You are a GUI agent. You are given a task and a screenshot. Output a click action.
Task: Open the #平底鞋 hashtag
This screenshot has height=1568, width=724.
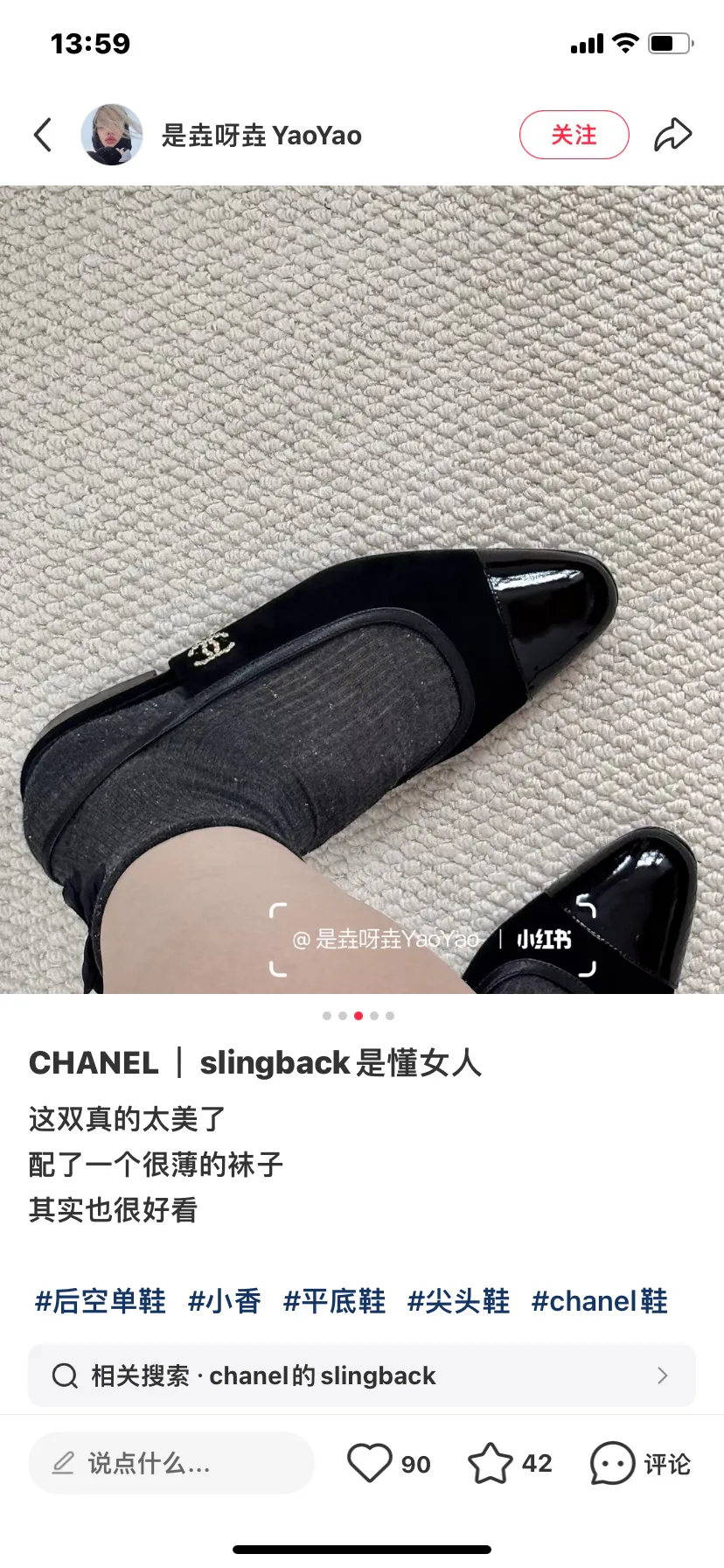tap(335, 1301)
